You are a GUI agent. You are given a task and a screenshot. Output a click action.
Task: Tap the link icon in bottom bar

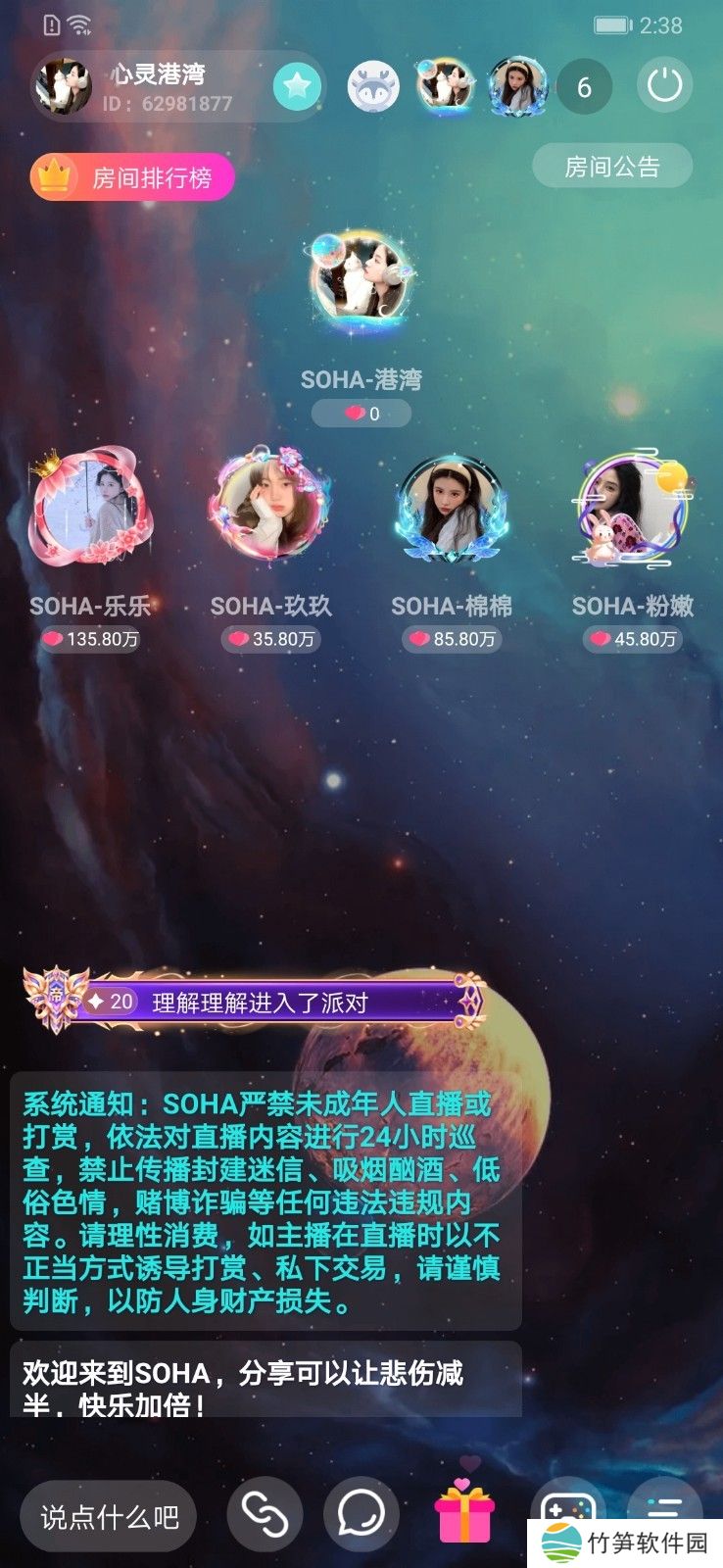pyautogui.click(x=265, y=1514)
